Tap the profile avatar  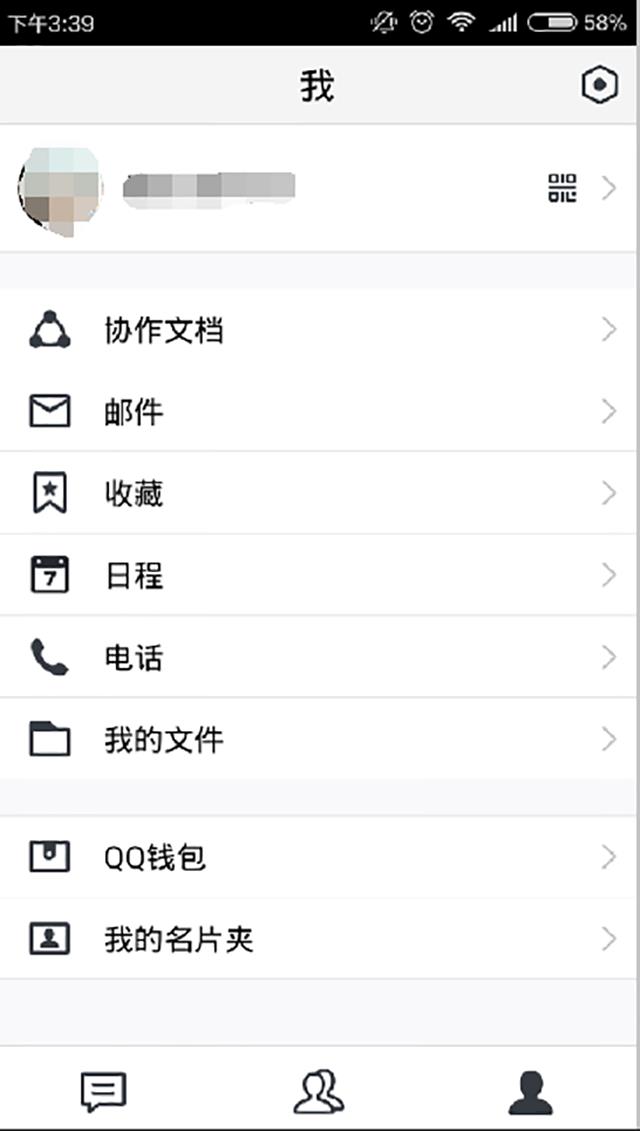coord(60,191)
